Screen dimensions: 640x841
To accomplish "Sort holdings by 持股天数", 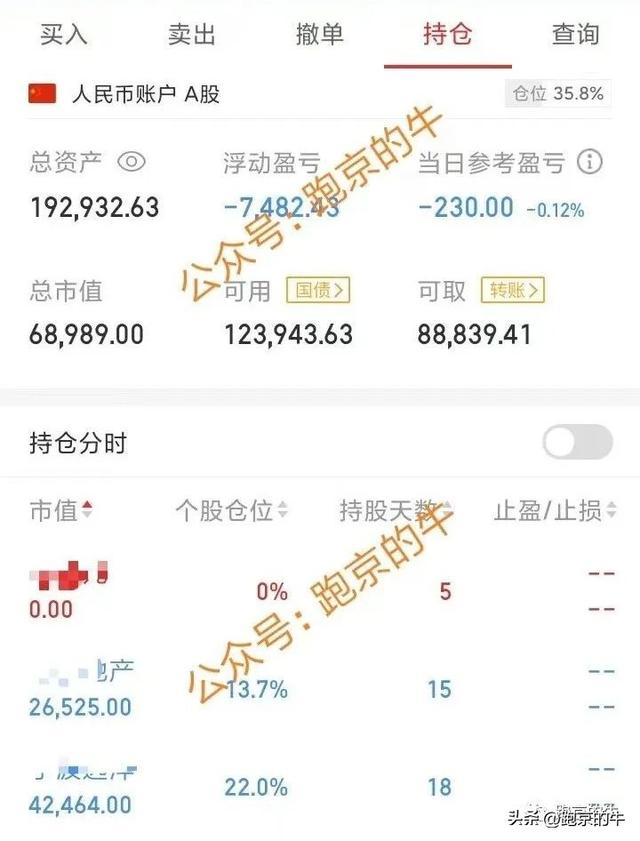I will (x=396, y=511).
